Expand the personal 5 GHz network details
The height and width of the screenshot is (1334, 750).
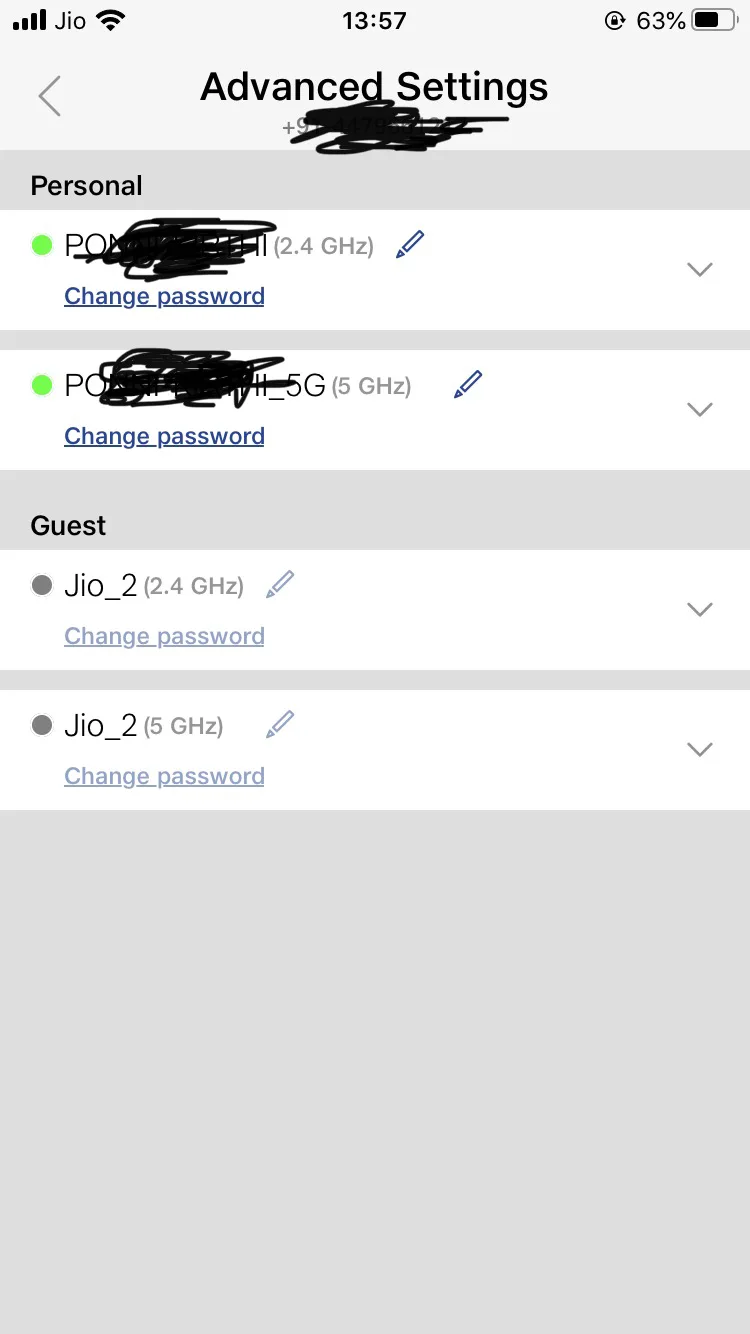pos(700,409)
